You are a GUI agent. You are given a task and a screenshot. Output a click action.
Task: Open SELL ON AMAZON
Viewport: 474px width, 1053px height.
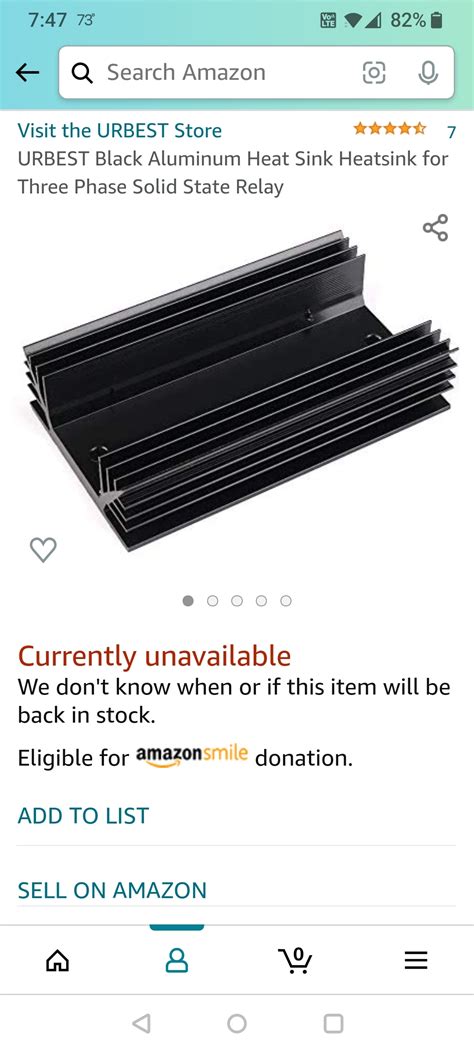(112, 890)
